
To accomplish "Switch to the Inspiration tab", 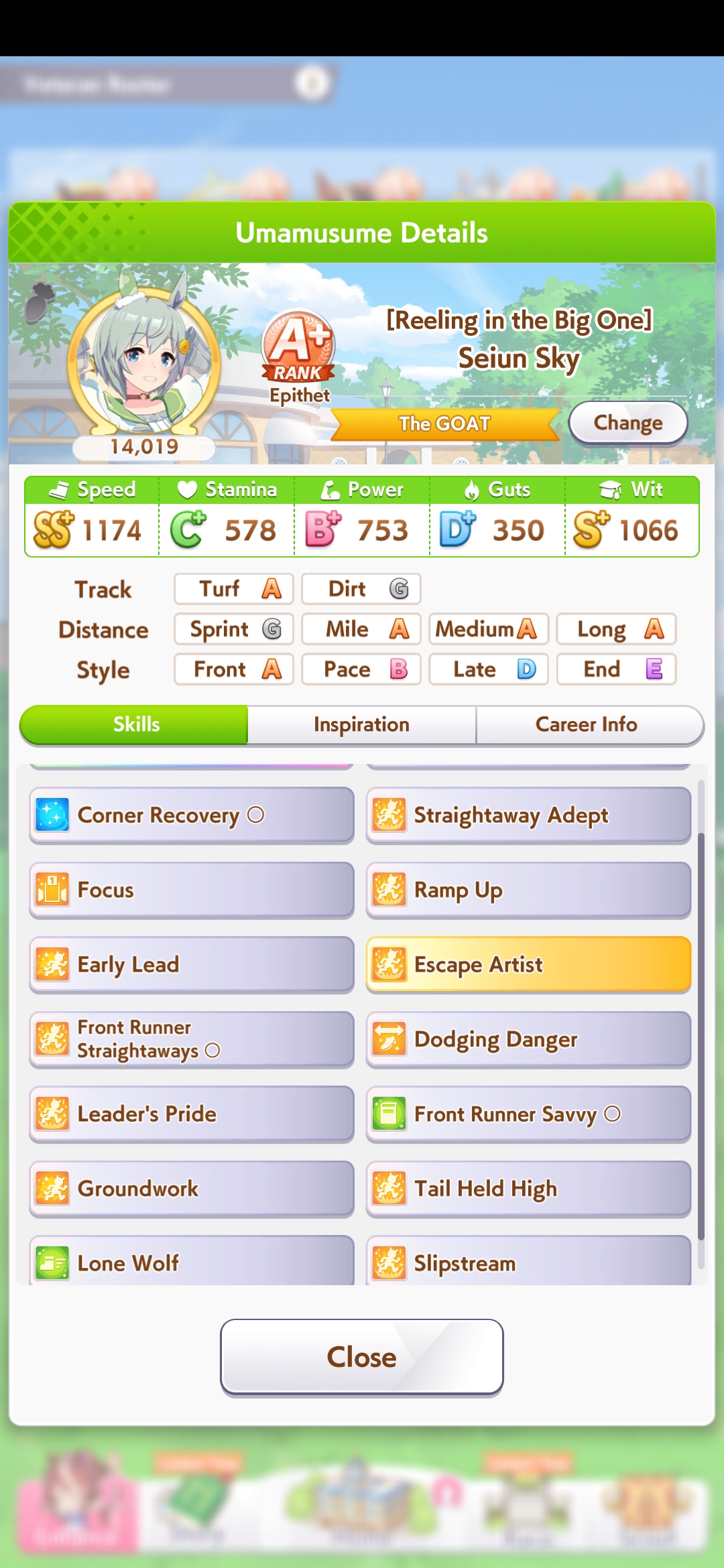I will (362, 724).
